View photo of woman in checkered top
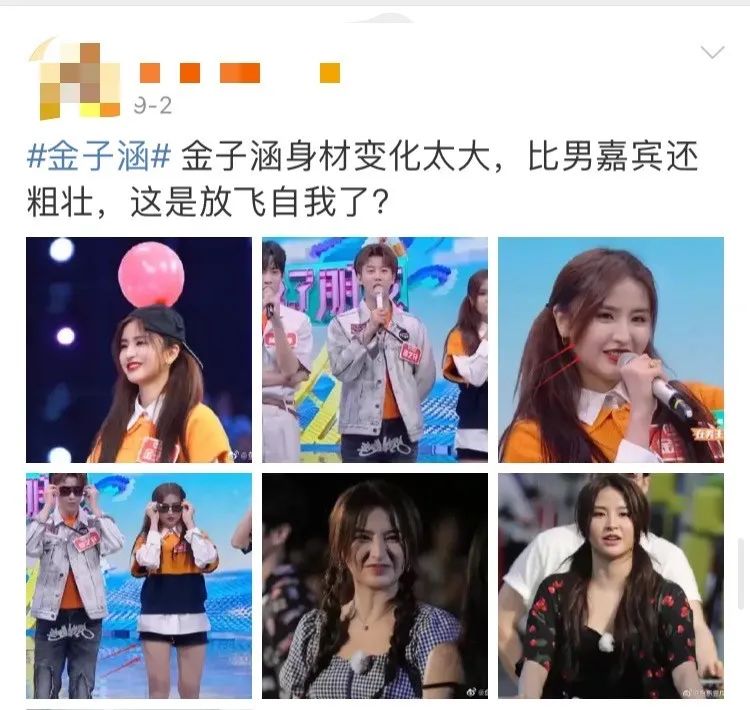750x710 pixels. click(x=375, y=585)
